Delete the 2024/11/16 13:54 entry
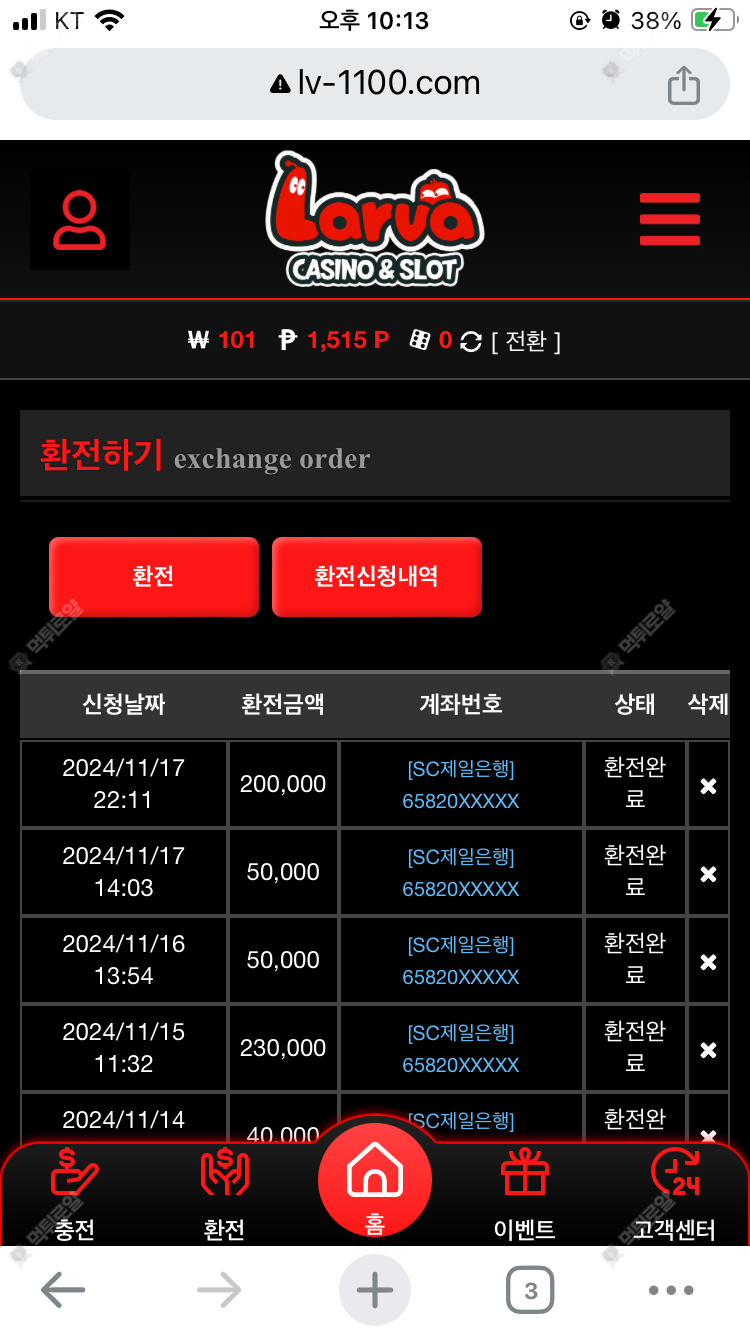Screen dimensions: 750x1334 [708, 962]
